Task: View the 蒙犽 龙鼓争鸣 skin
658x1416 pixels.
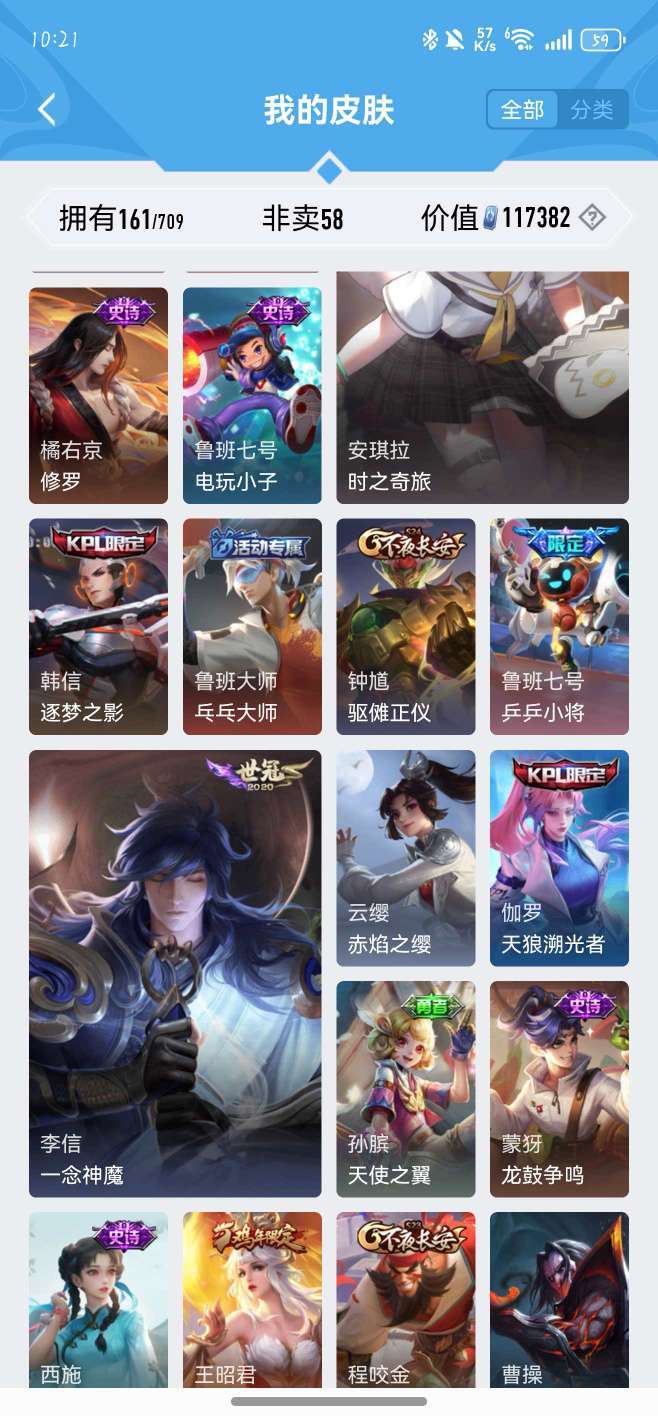Action: pos(559,1089)
